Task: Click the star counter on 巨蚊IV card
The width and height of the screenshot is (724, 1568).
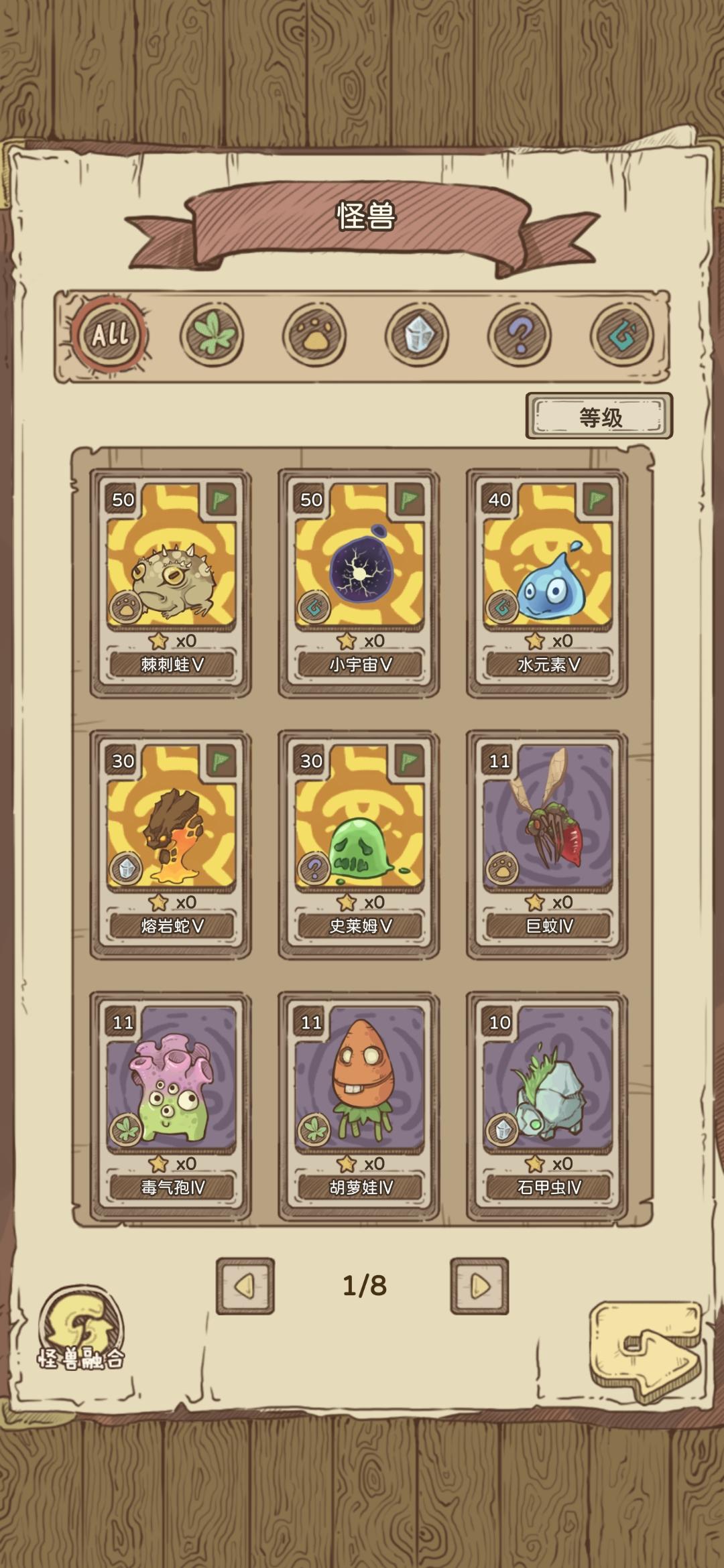Action: [550, 901]
